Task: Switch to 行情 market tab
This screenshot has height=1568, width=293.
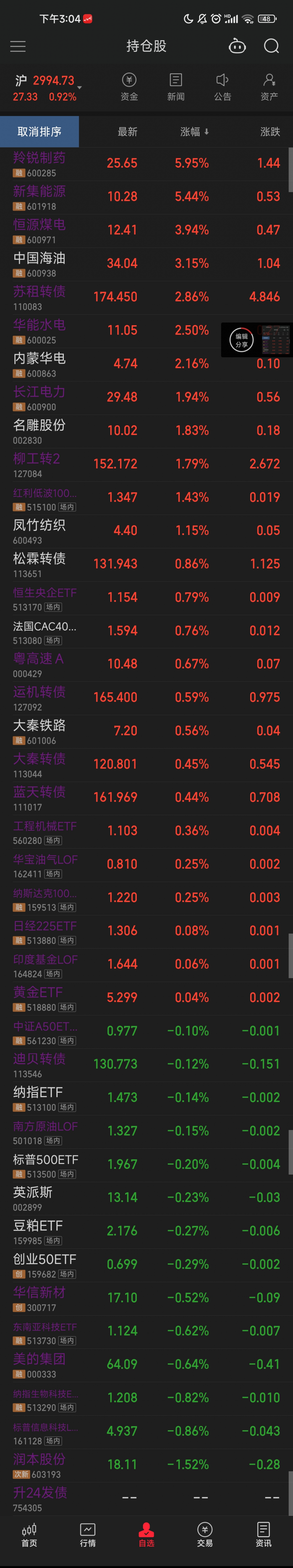Action: 88,1534
